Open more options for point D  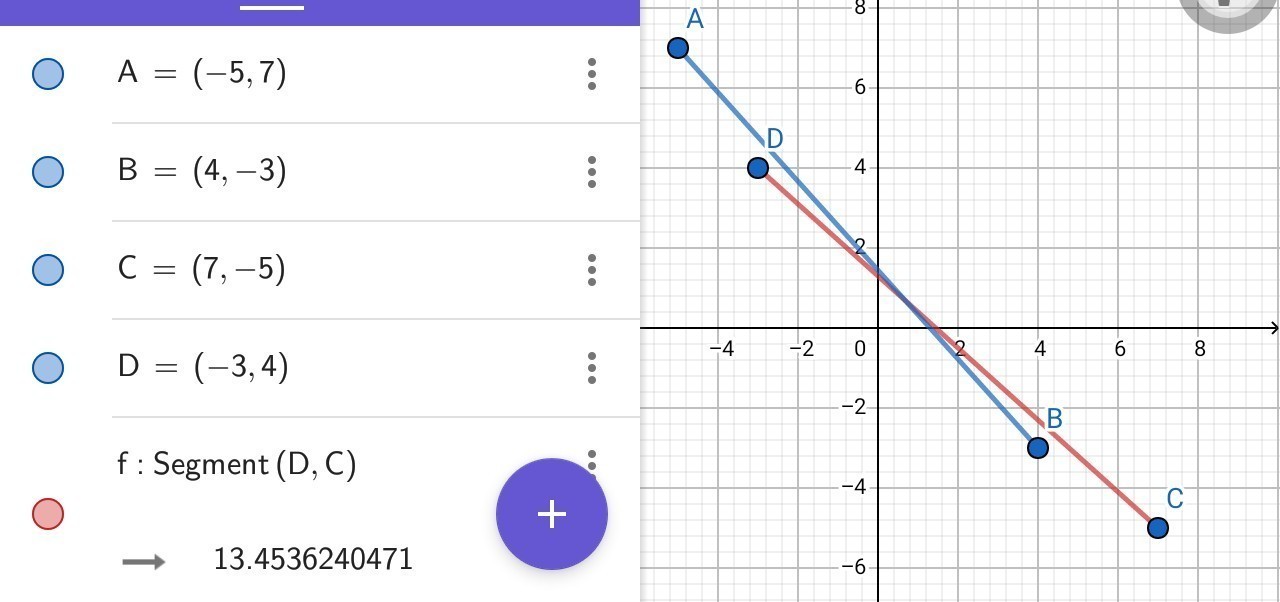pos(592,368)
